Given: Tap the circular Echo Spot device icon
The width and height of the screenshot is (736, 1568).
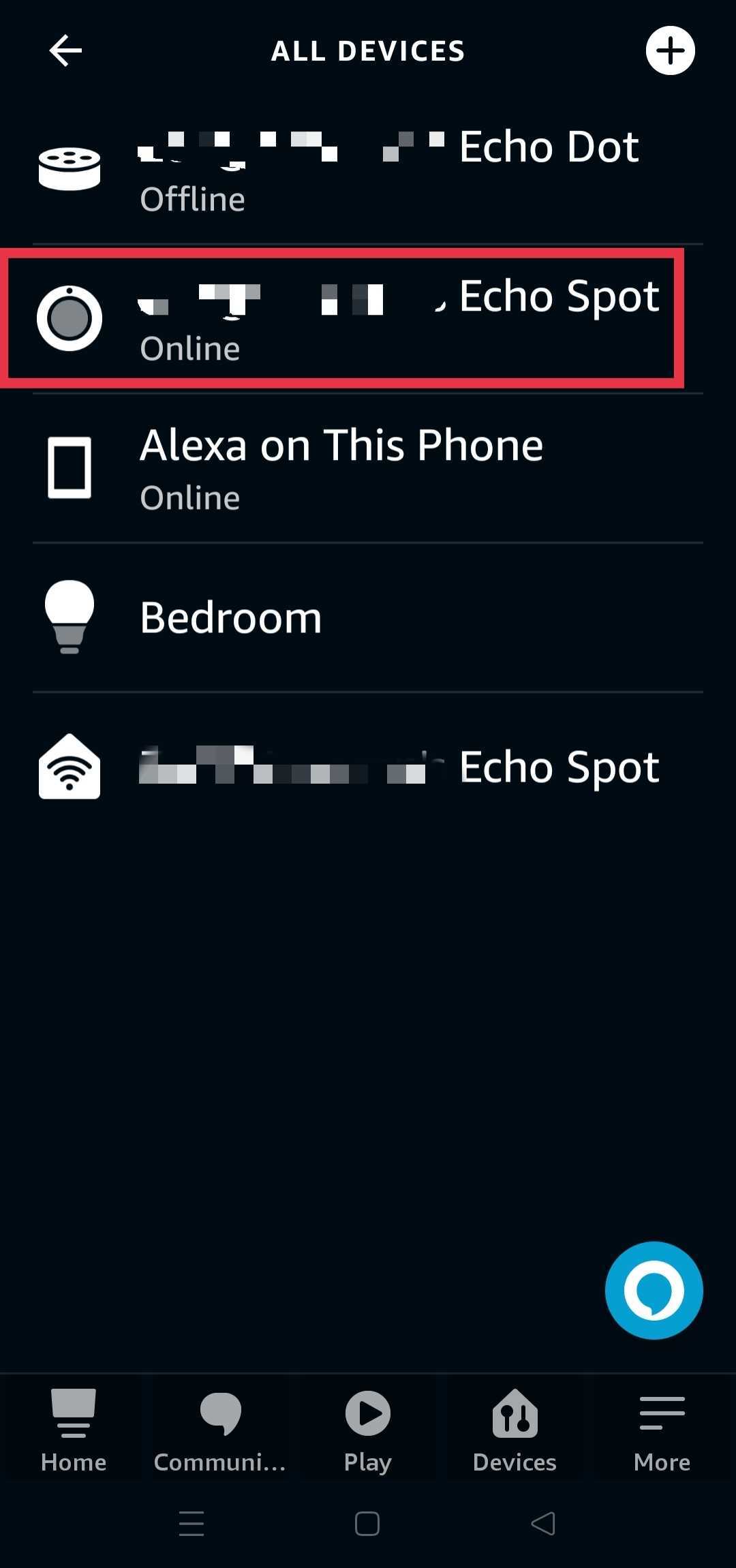Looking at the screenshot, I should pos(69,318).
